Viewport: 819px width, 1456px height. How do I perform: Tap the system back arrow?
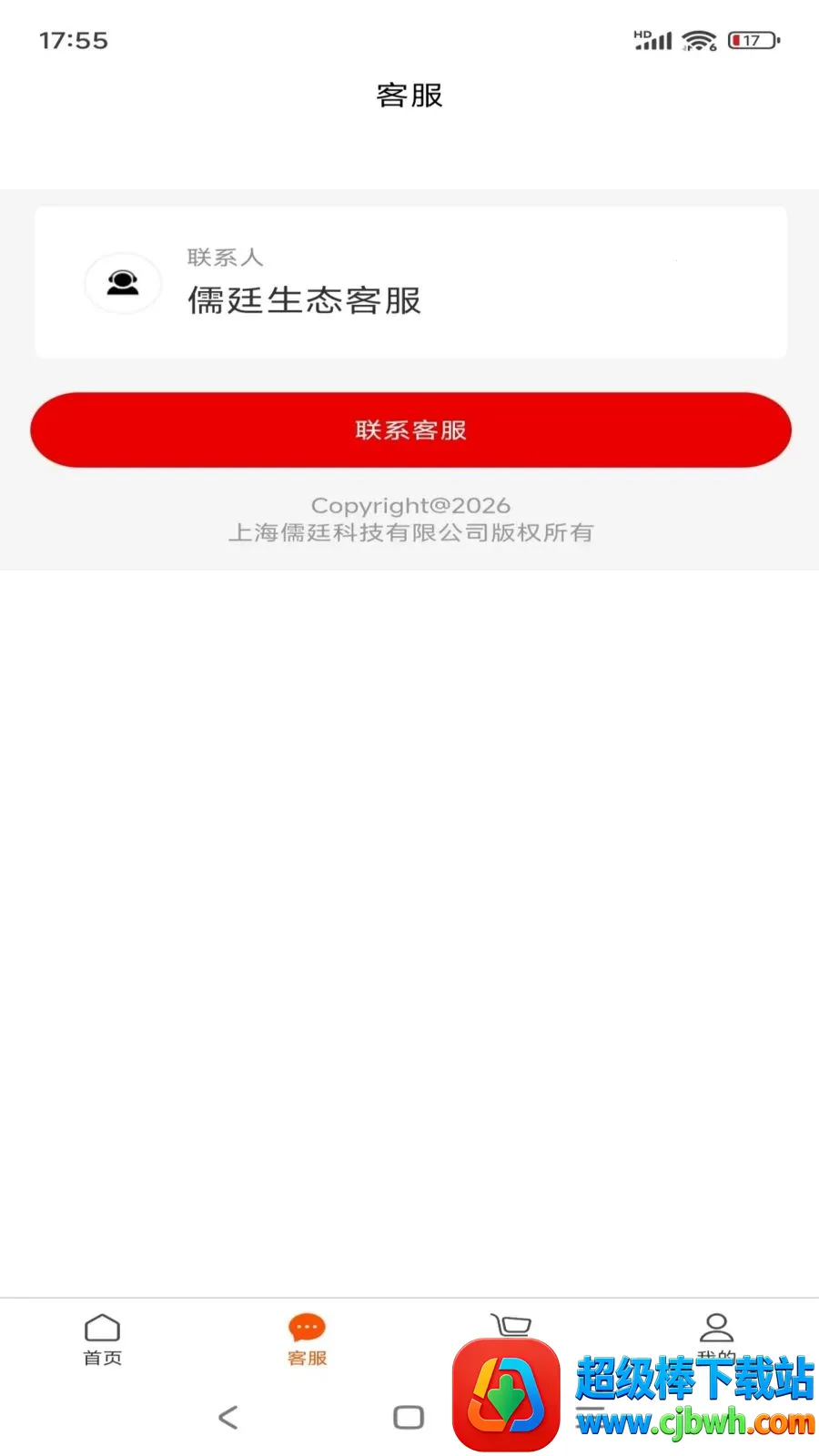click(x=227, y=1417)
